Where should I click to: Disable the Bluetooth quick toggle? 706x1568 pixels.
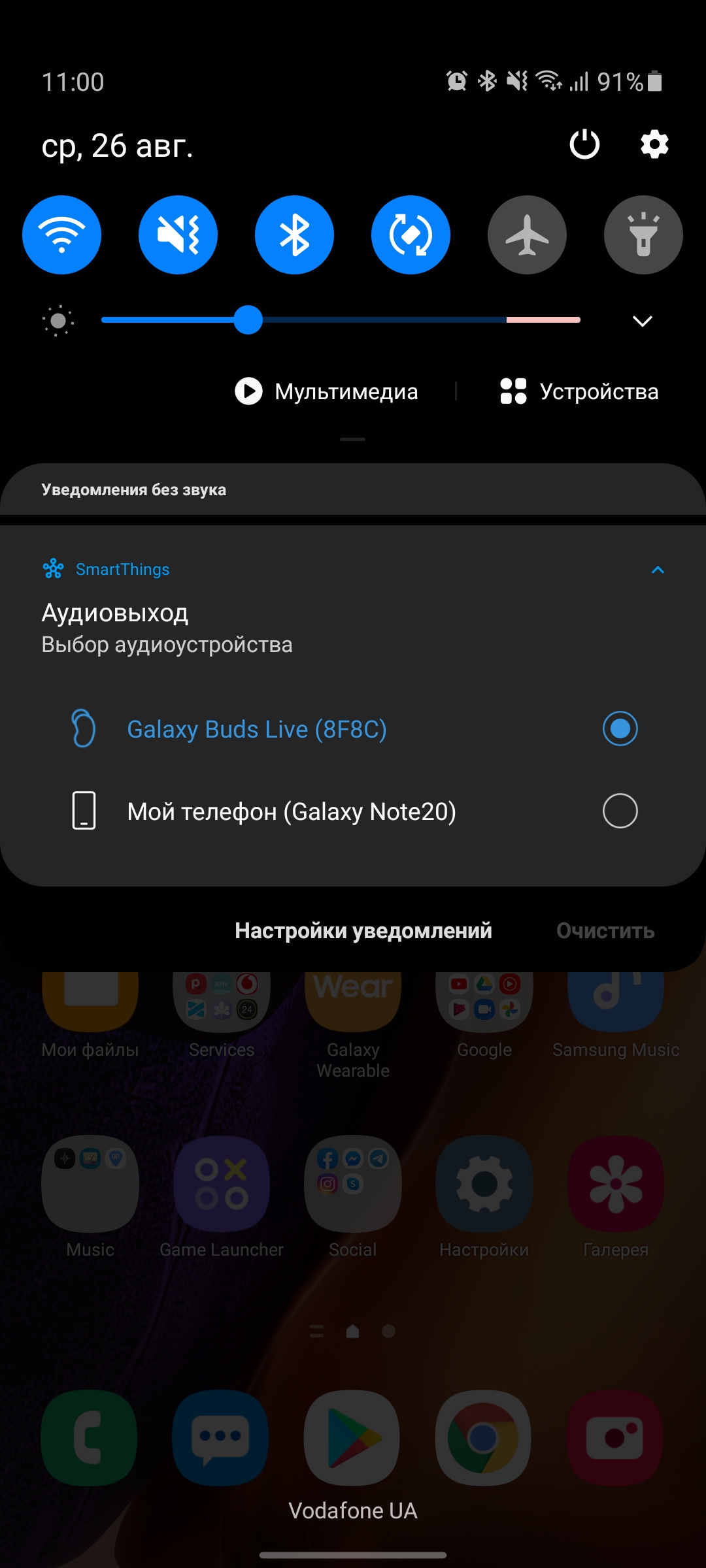(x=294, y=235)
